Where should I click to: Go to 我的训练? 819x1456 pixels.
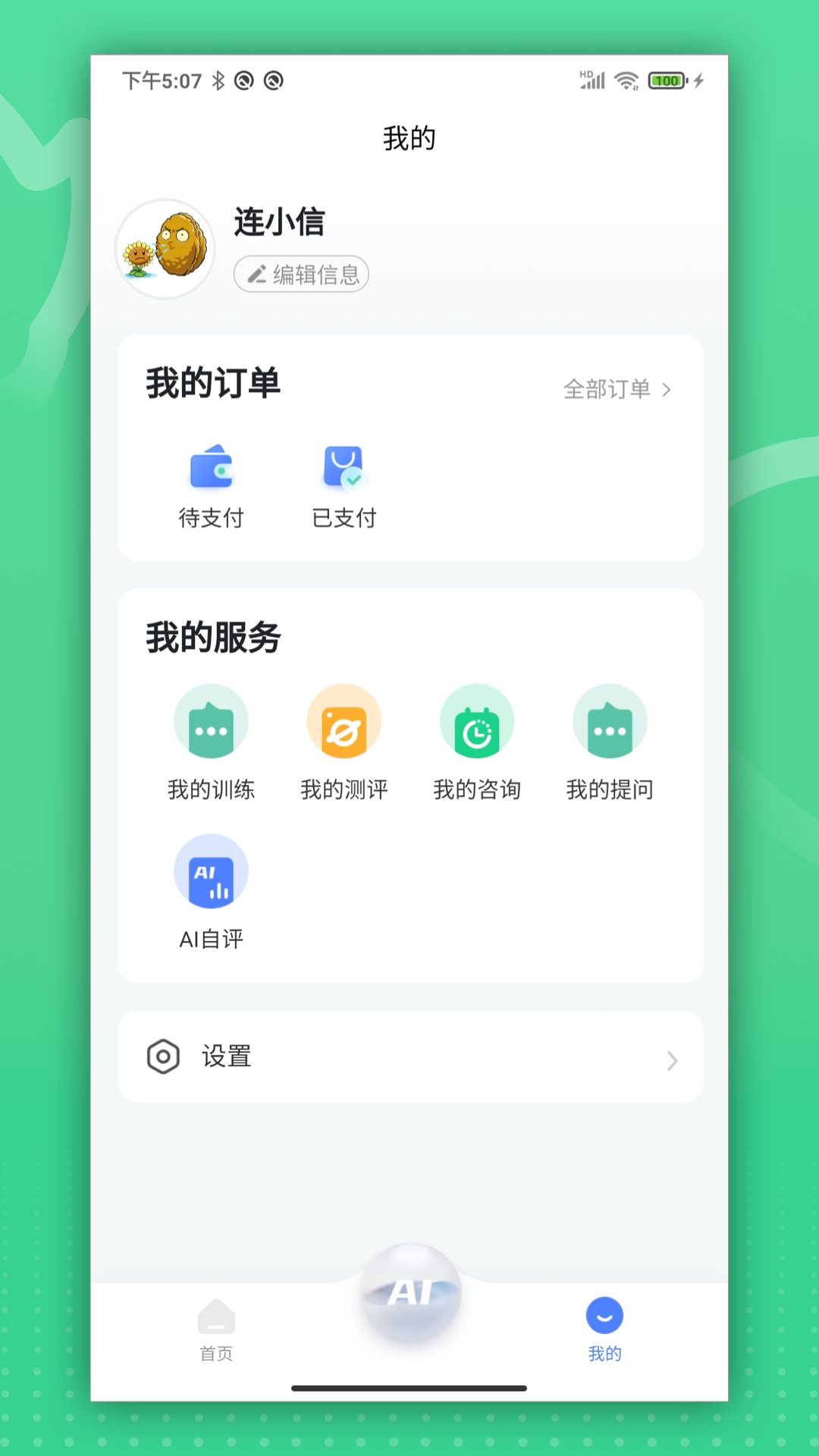pos(211,742)
